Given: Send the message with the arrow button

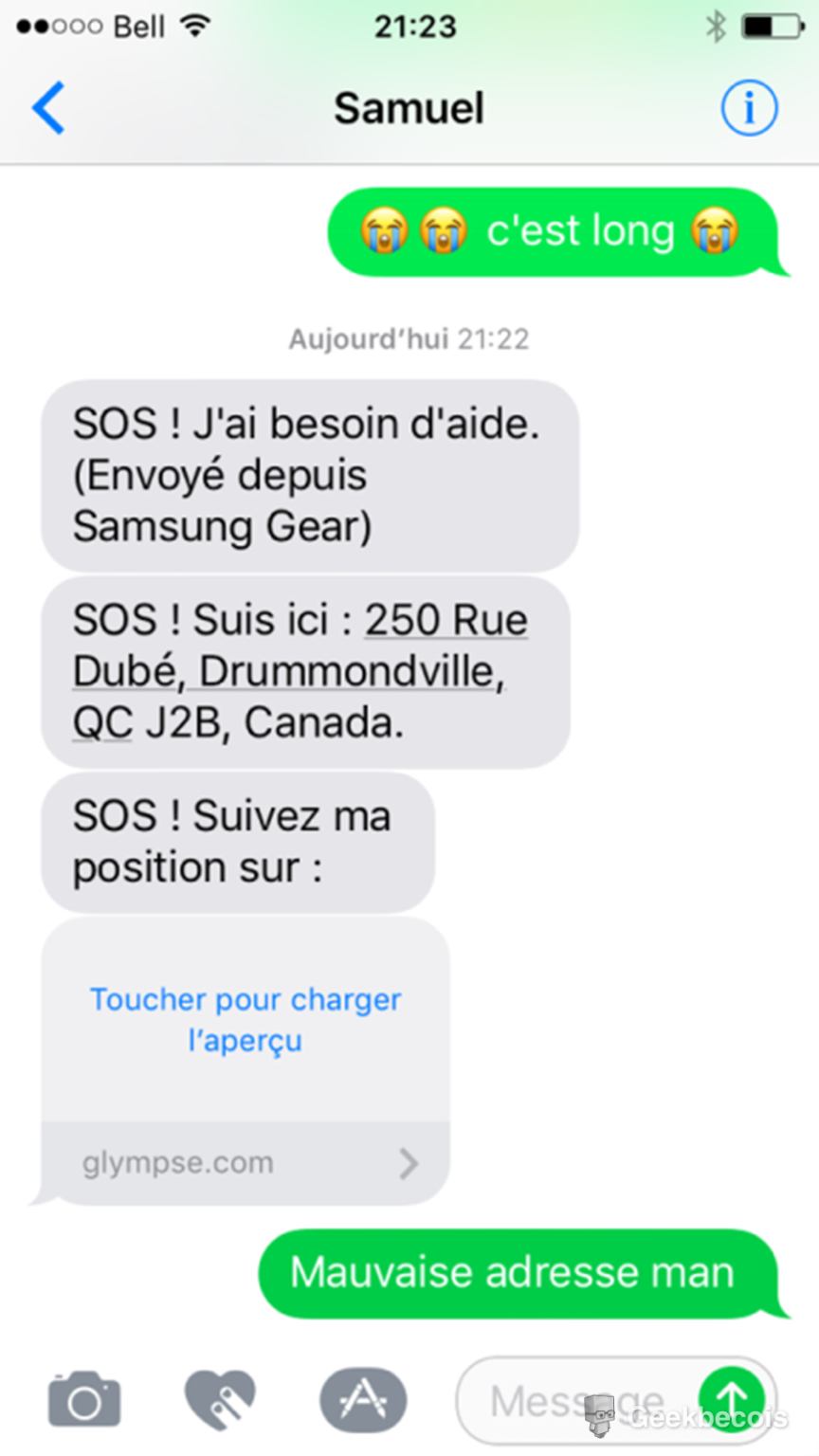Looking at the screenshot, I should pos(732,1397).
